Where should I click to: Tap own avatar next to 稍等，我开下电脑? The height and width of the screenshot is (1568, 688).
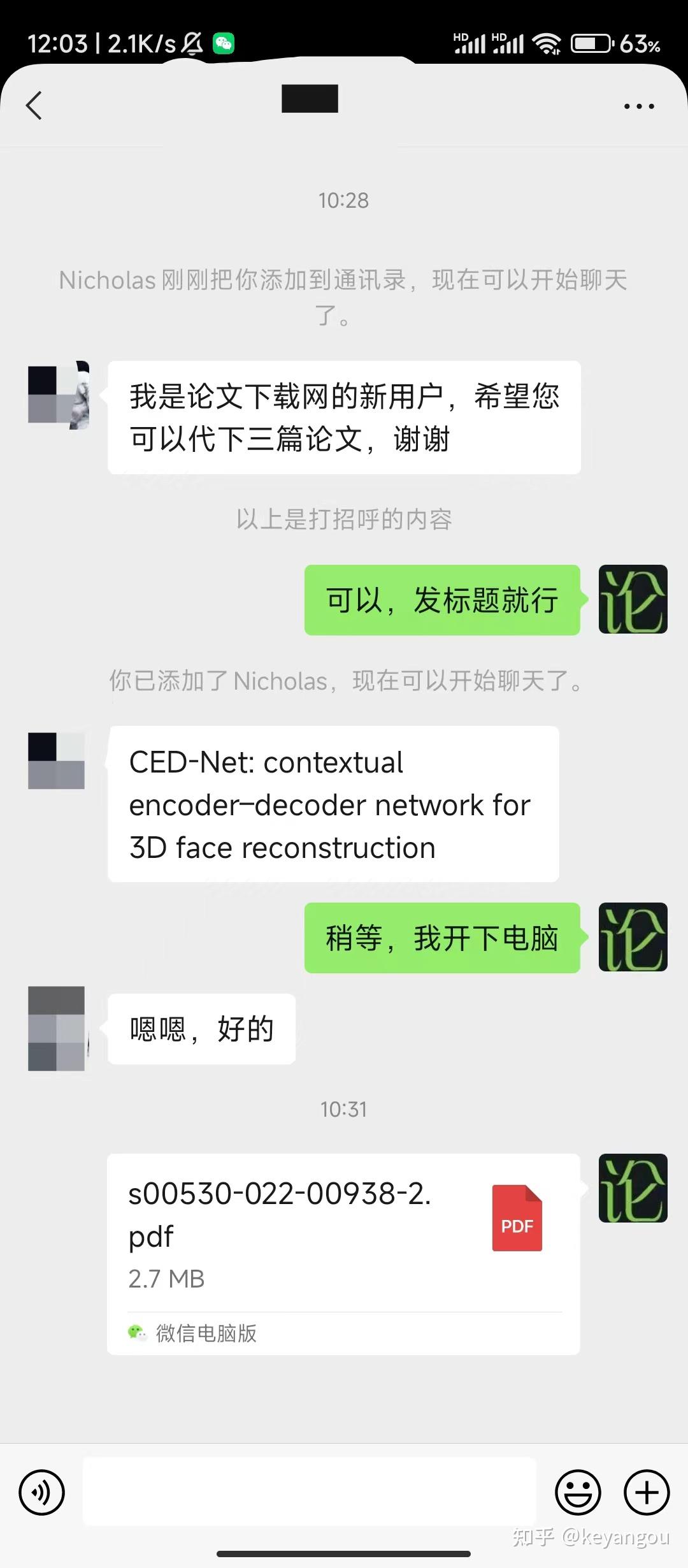click(633, 937)
